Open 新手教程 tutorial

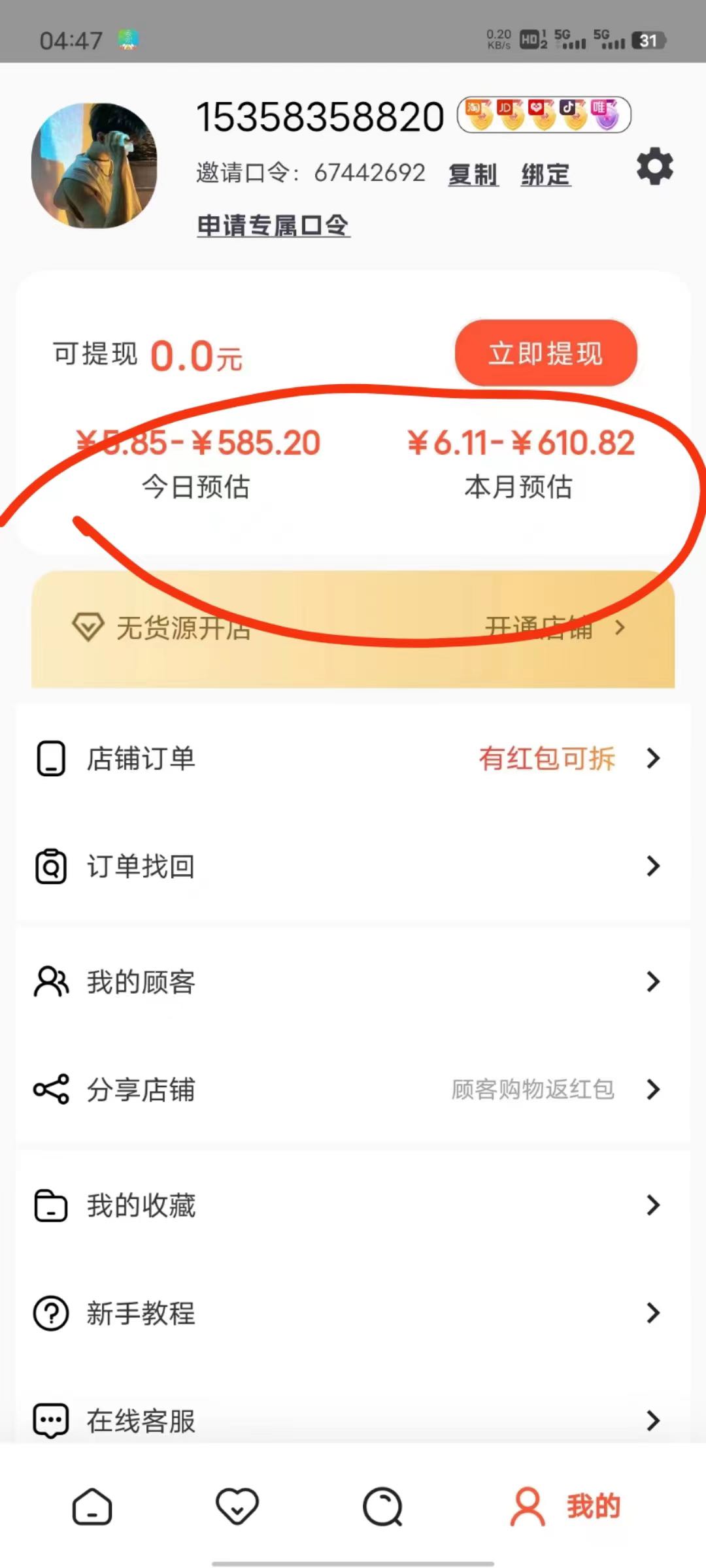click(353, 1313)
